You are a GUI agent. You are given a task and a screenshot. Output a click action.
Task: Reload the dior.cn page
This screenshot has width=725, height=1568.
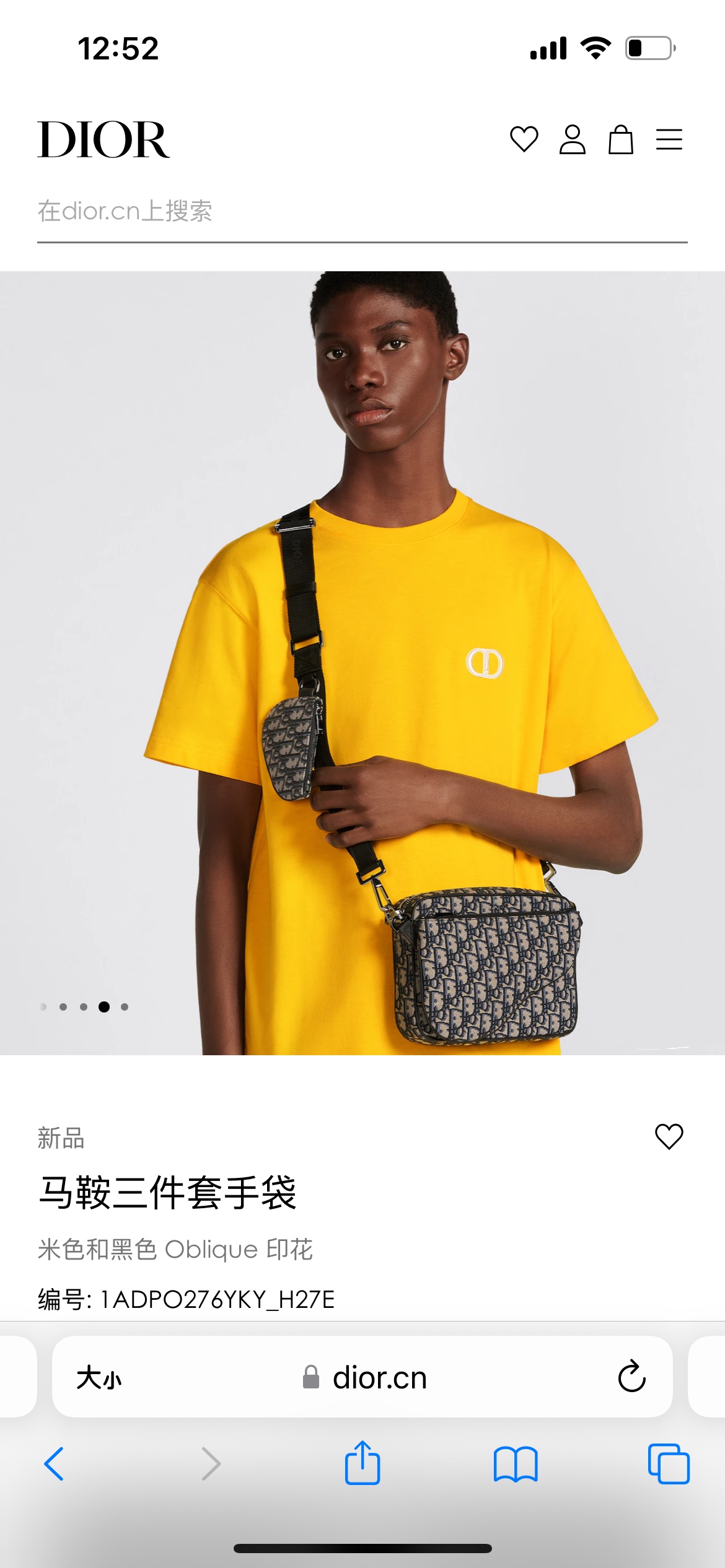(x=631, y=1377)
